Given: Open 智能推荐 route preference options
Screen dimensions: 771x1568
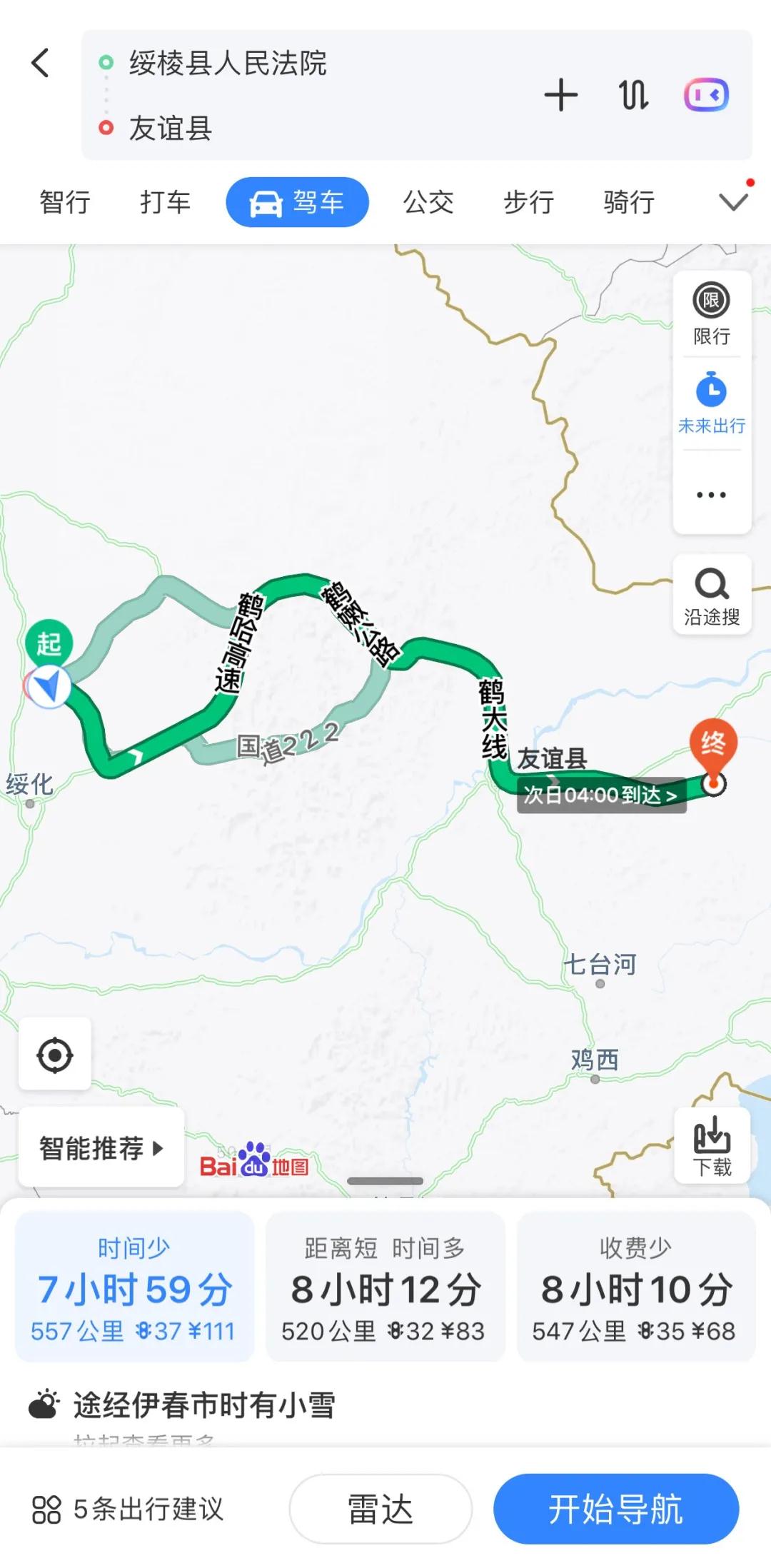Looking at the screenshot, I should click(x=101, y=1148).
